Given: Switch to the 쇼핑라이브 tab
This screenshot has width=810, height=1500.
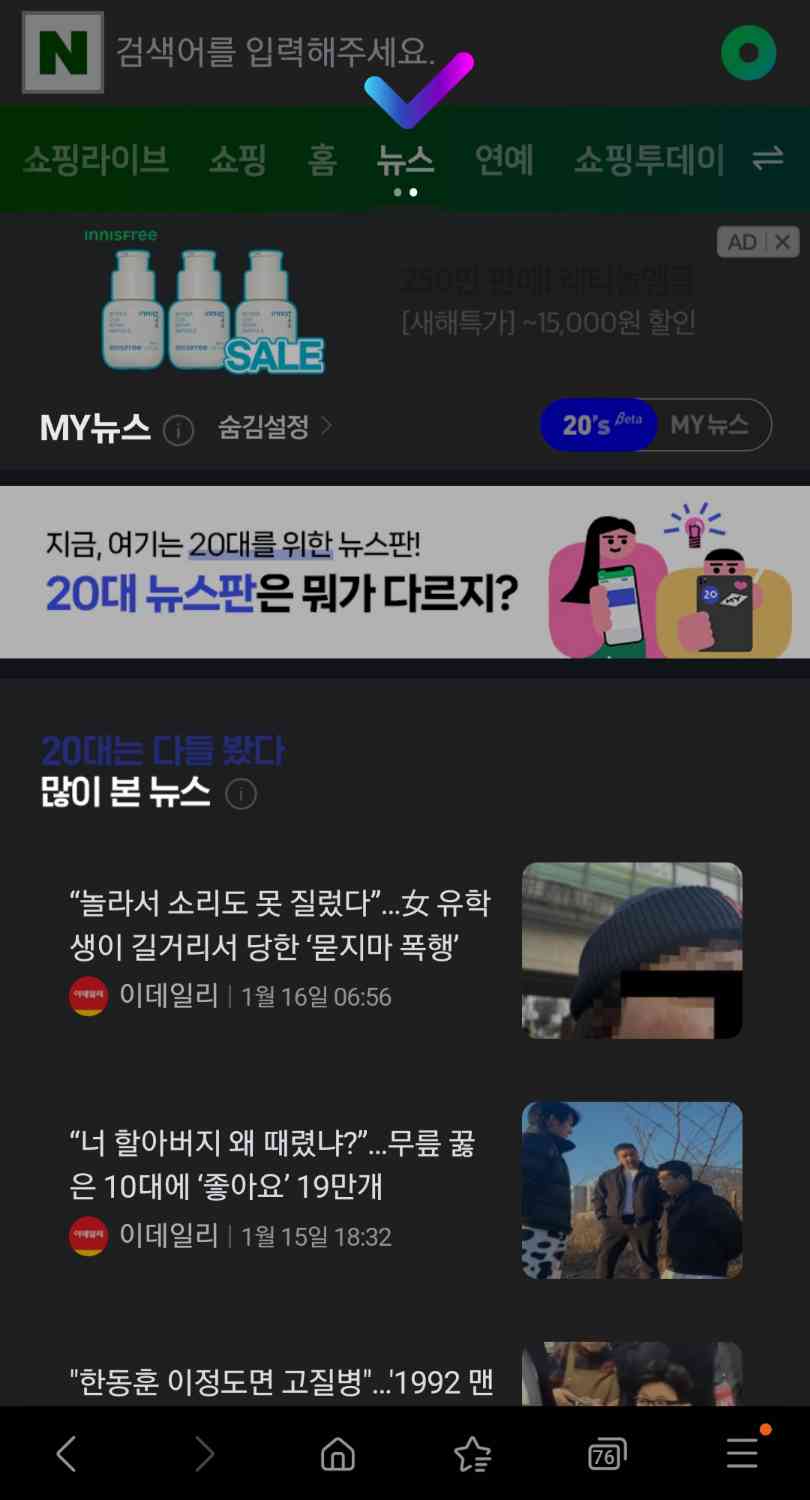Looking at the screenshot, I should click(x=96, y=160).
